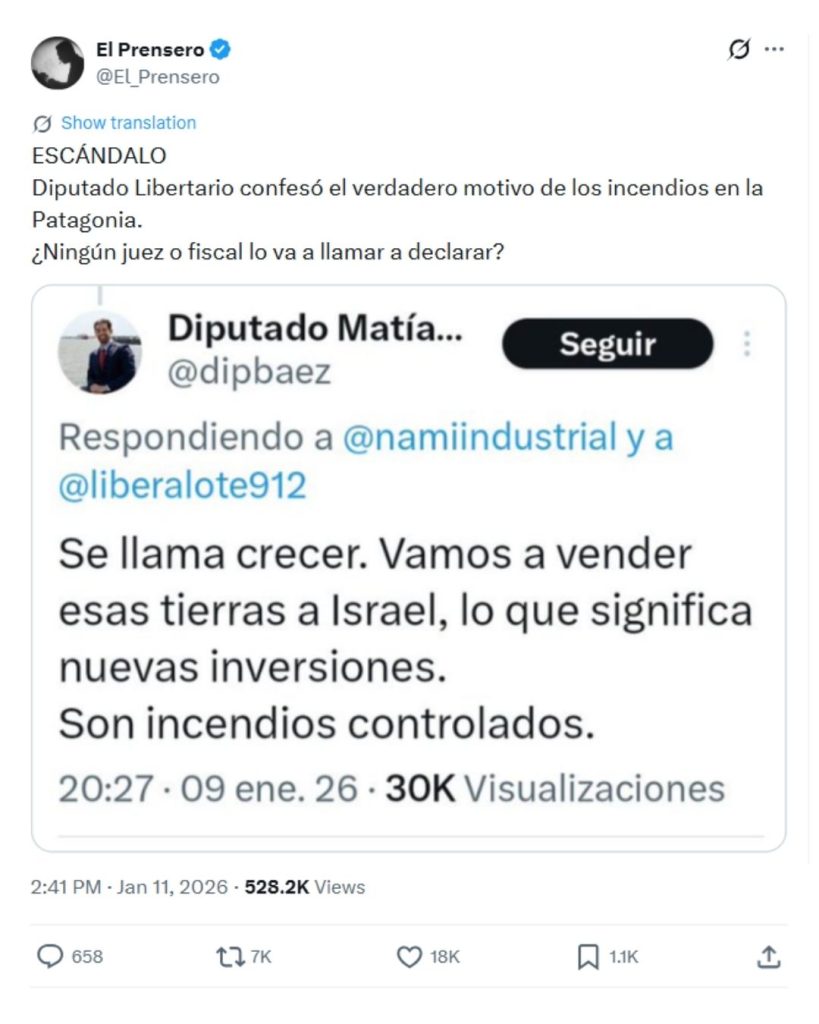The width and height of the screenshot is (819, 1024).
Task: Like the post with 18K likes
Action: pyautogui.click(x=409, y=957)
